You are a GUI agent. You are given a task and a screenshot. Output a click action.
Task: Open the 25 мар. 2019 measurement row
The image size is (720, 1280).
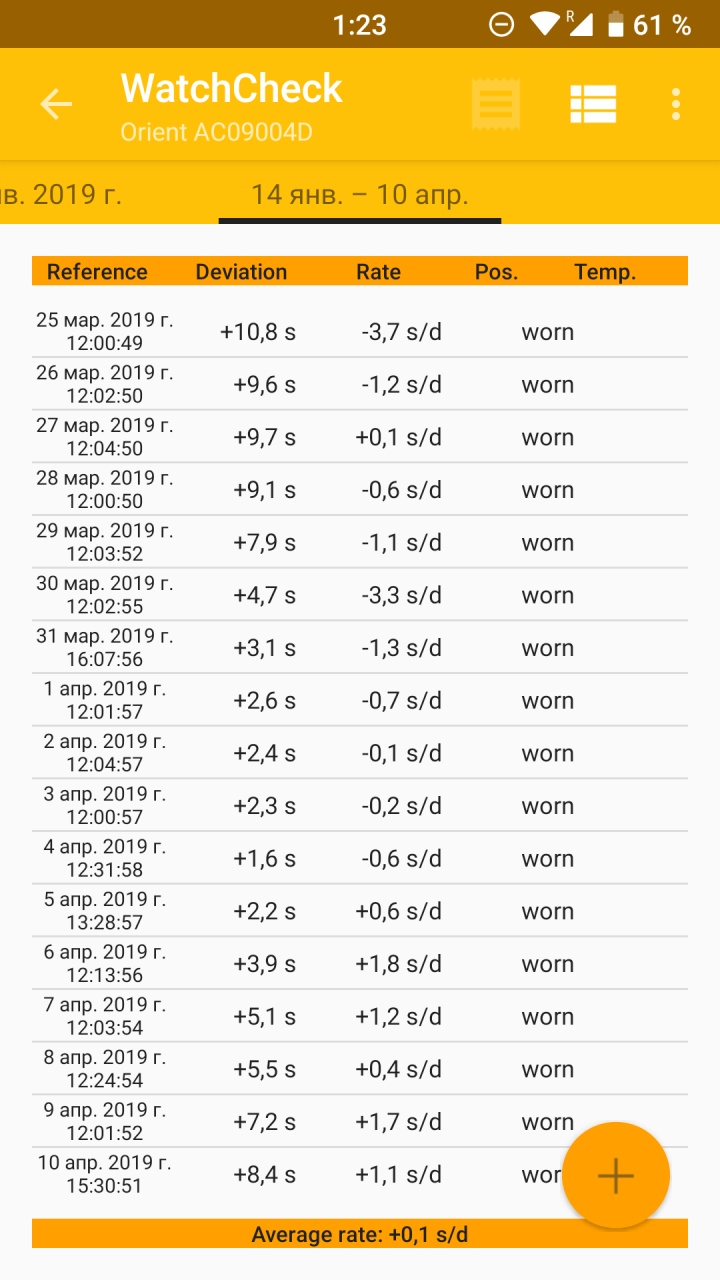point(360,332)
